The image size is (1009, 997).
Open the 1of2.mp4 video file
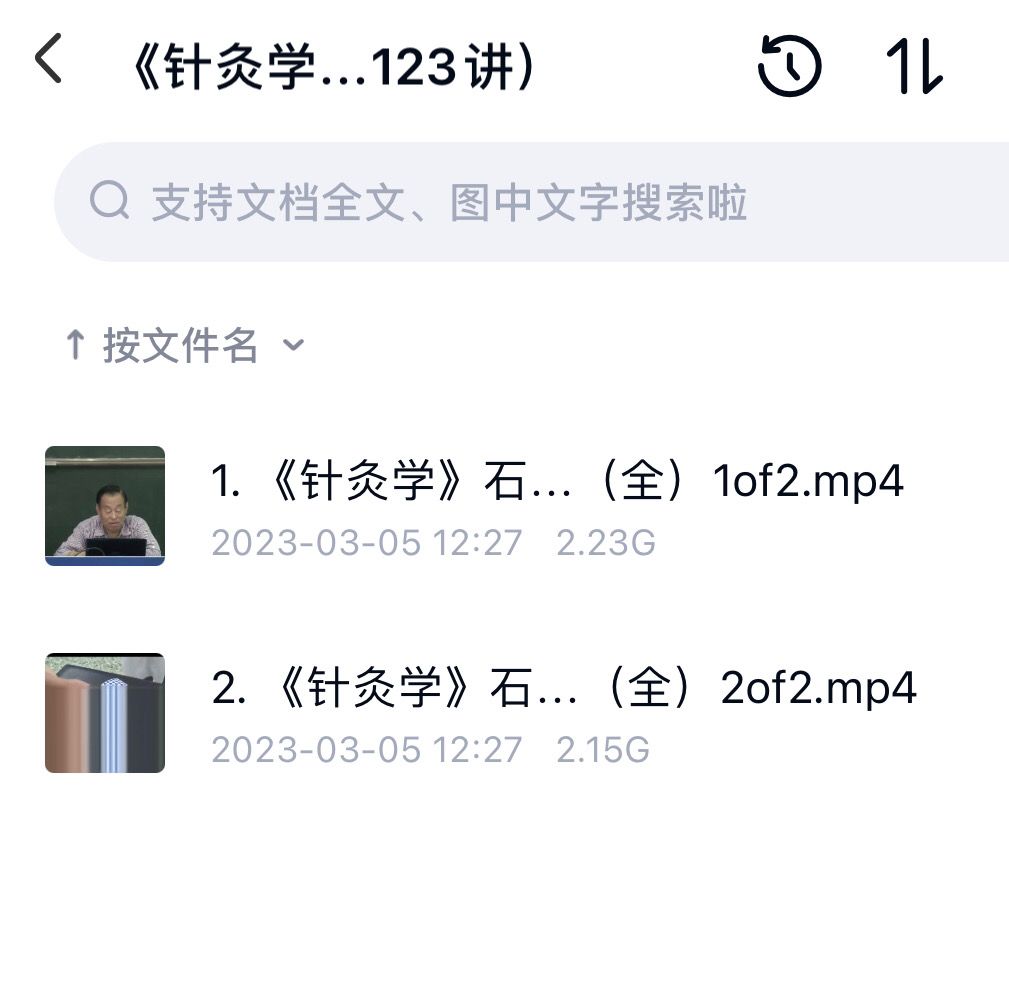pos(556,506)
